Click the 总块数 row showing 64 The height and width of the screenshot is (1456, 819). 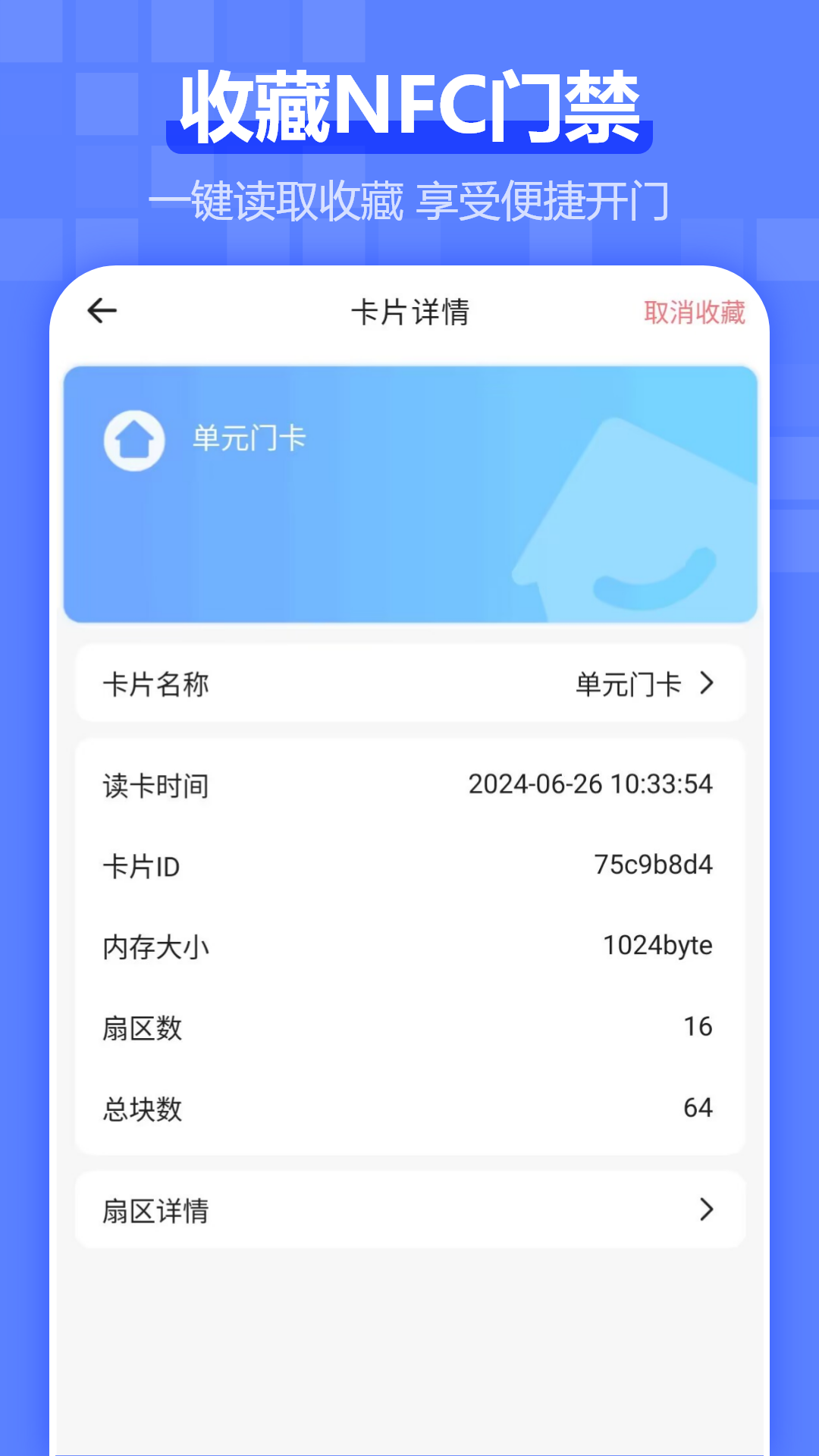[x=409, y=1107]
